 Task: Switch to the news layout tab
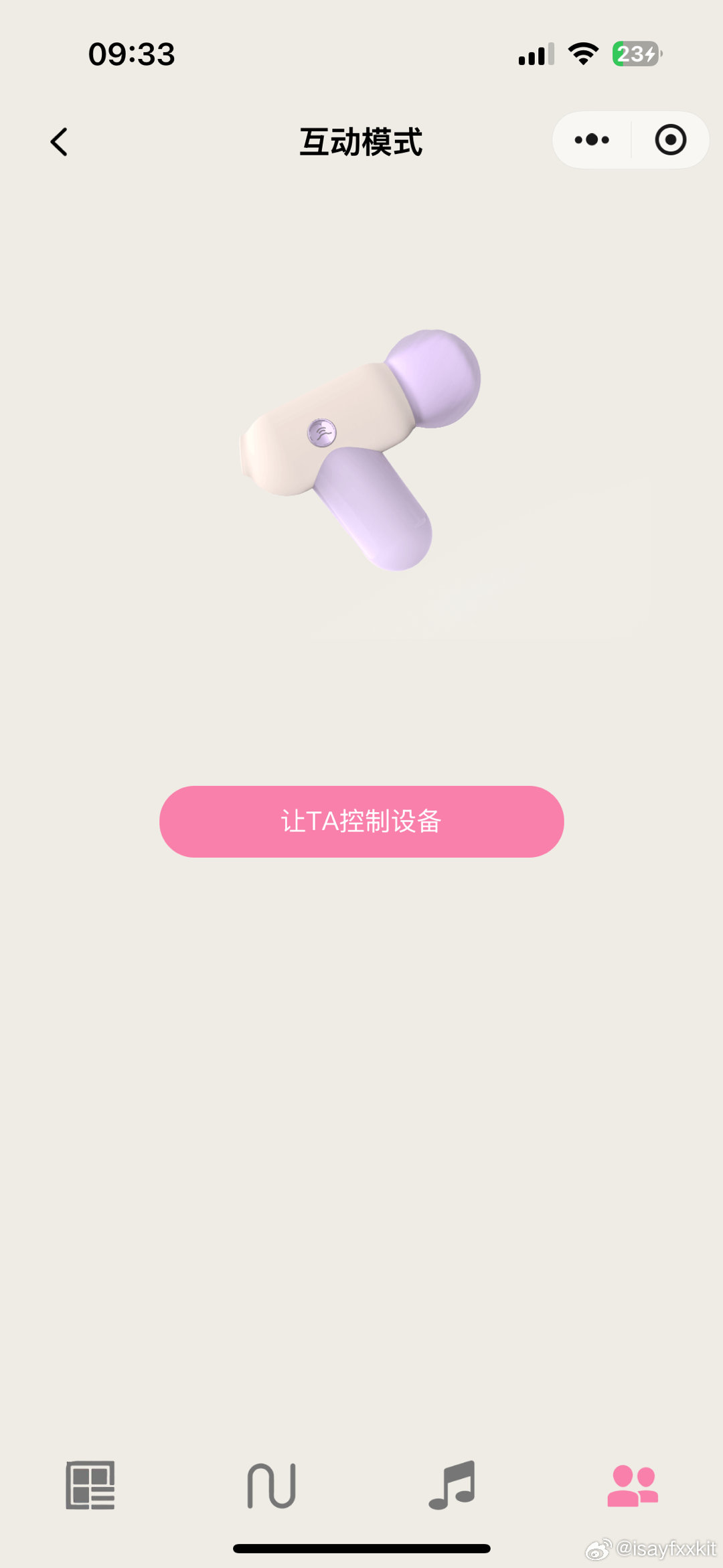click(90, 1485)
